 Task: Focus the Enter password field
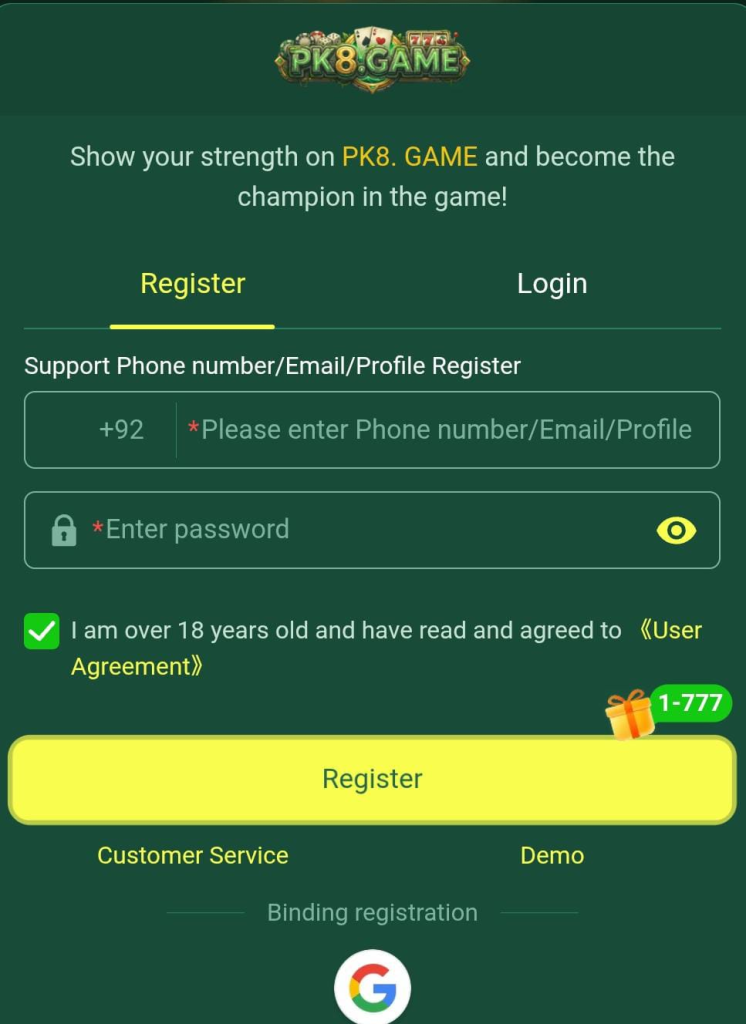(360, 530)
